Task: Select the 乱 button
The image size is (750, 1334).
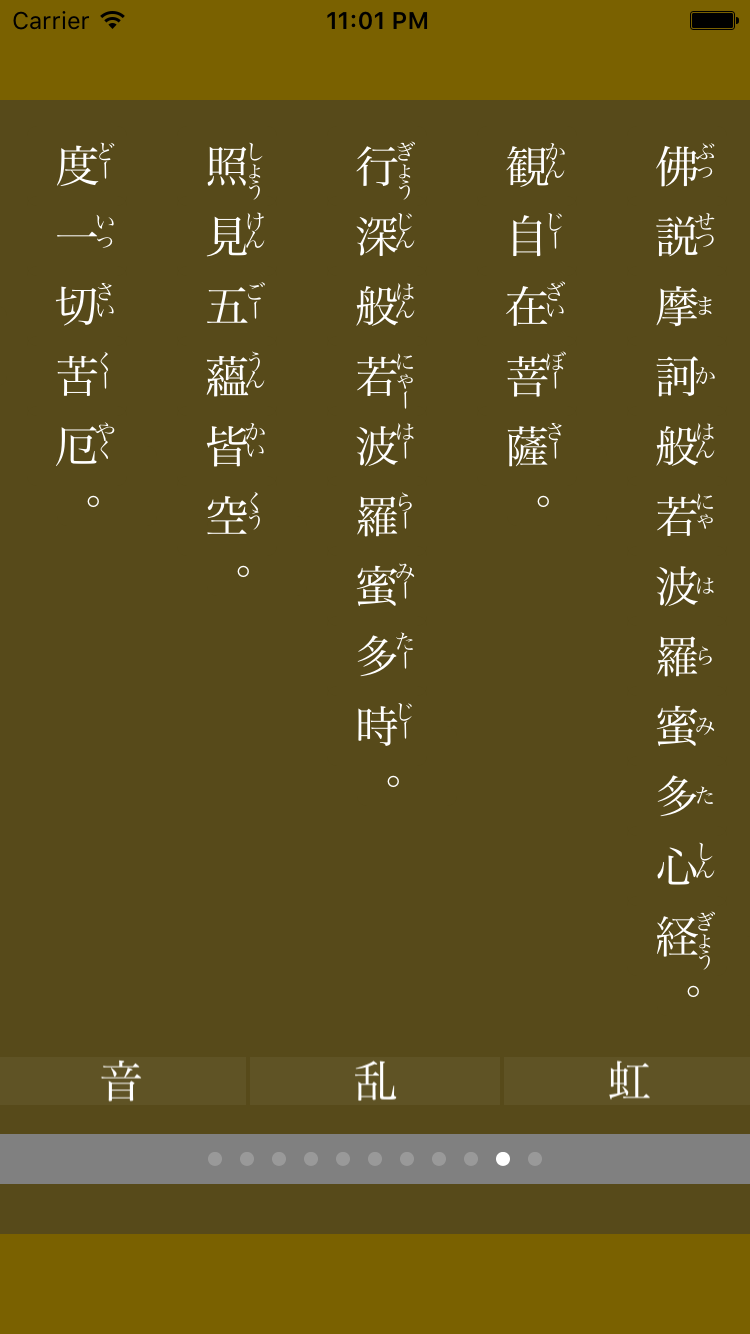Action: coord(375,1081)
